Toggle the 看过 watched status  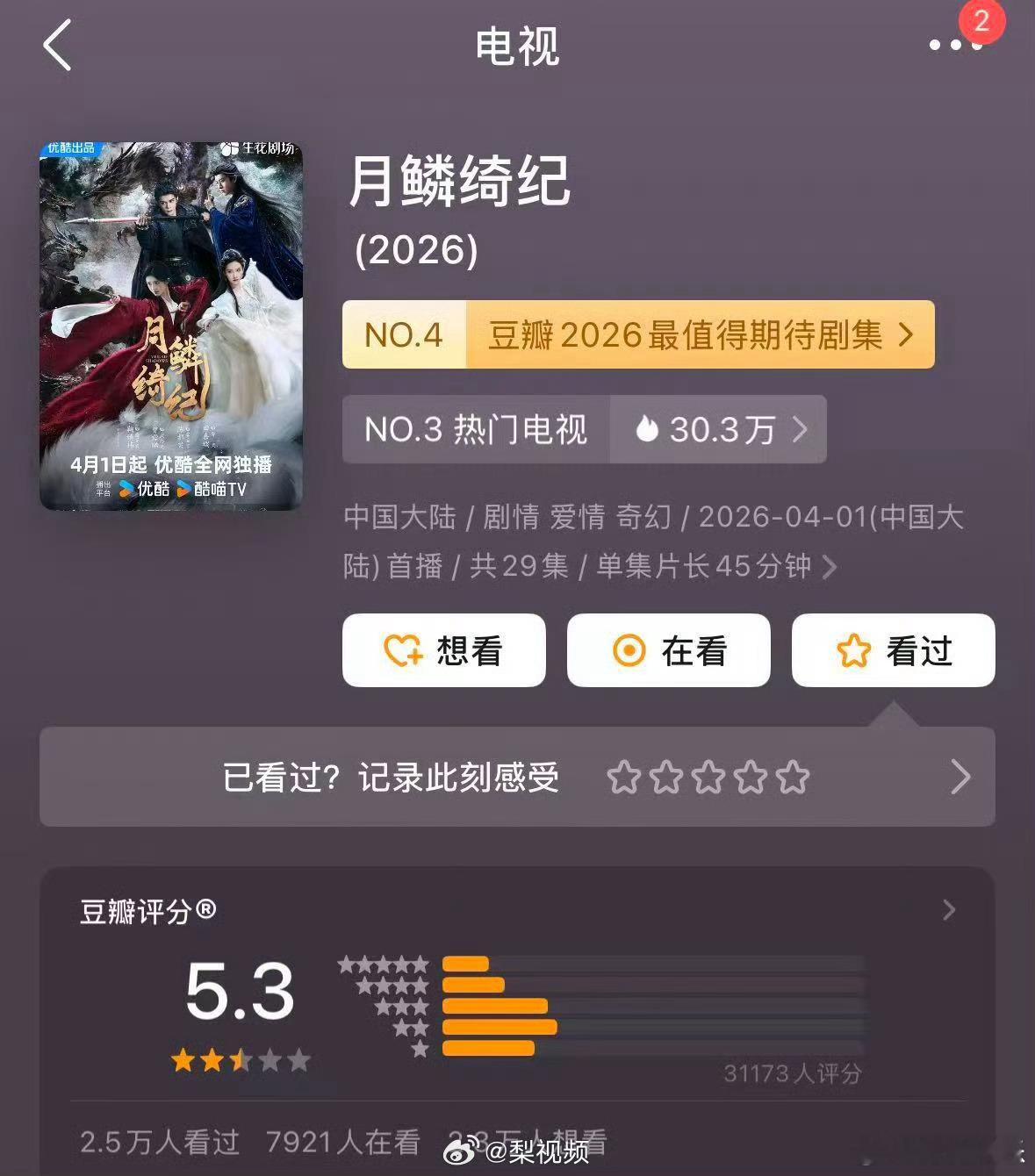pos(891,650)
